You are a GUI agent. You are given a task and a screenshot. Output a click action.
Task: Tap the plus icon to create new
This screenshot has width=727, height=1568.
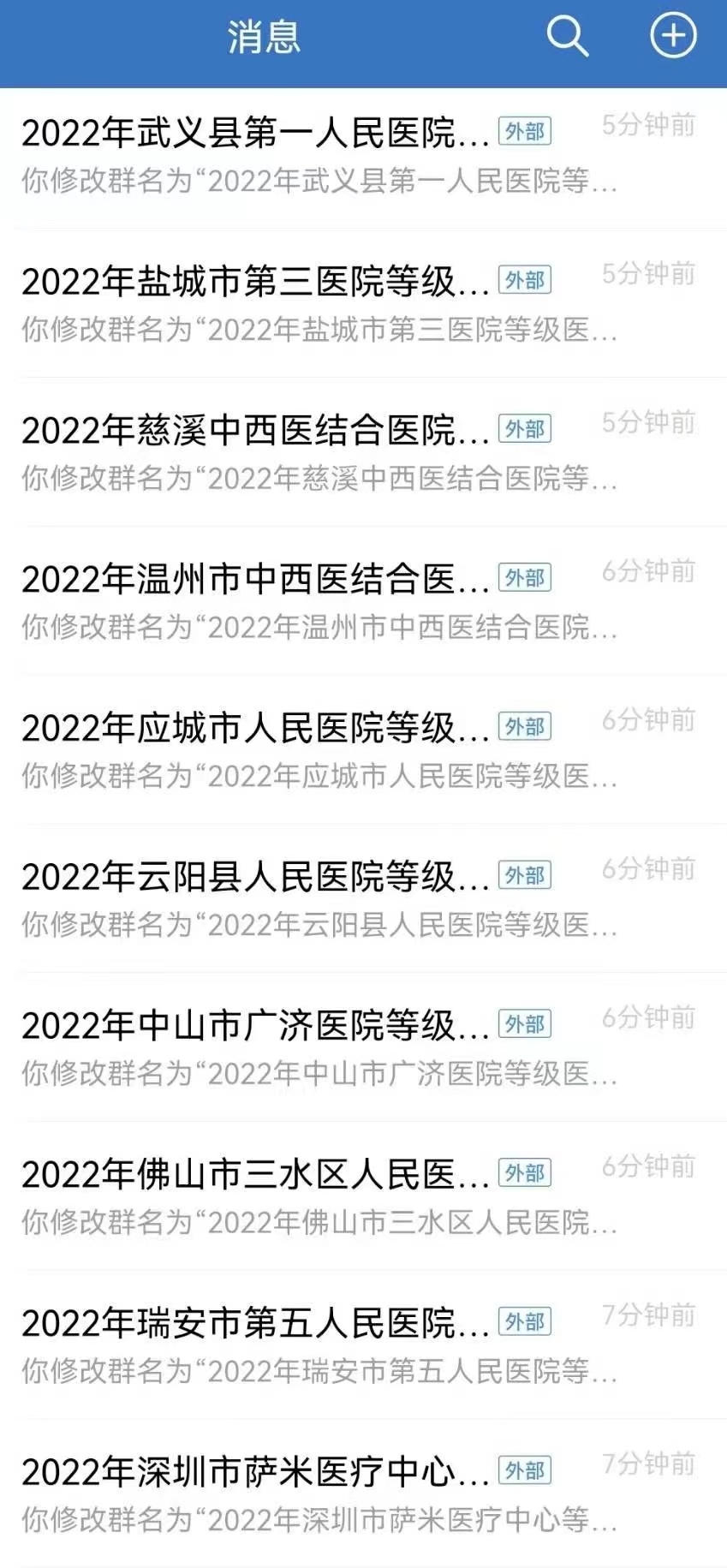(673, 36)
